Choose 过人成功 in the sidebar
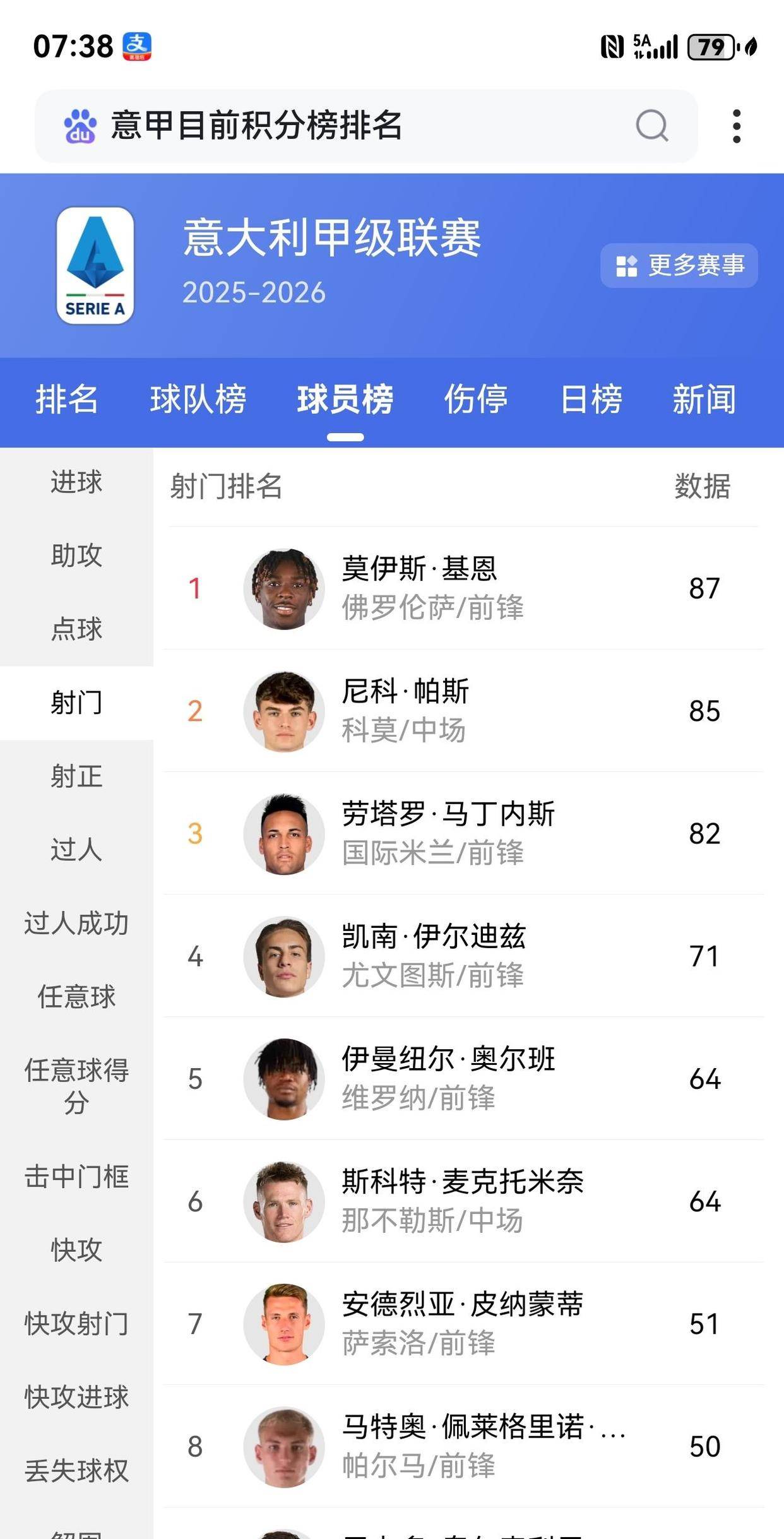The image size is (784, 1539). coord(76,924)
